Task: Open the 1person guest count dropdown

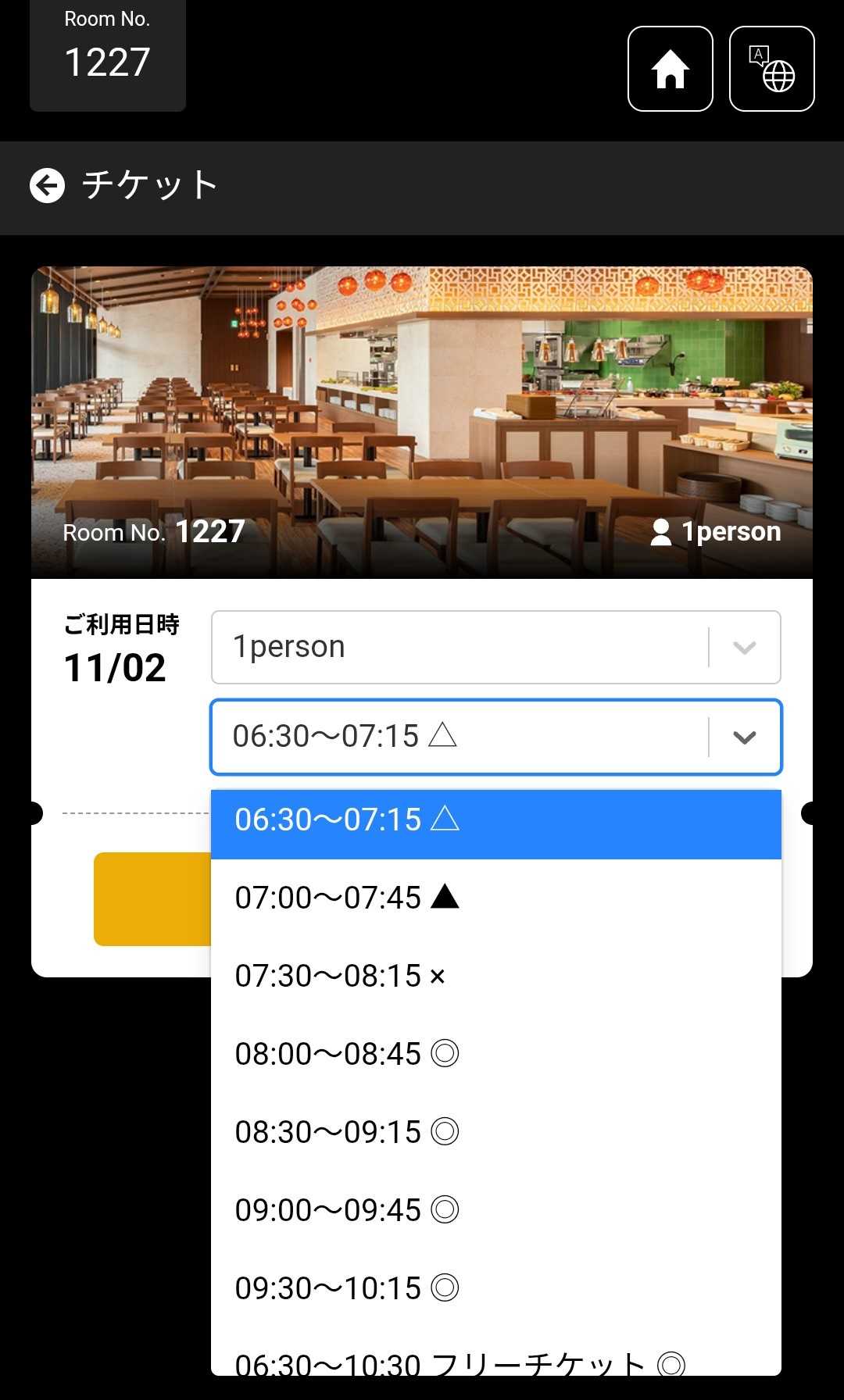Action: pyautogui.click(x=495, y=647)
